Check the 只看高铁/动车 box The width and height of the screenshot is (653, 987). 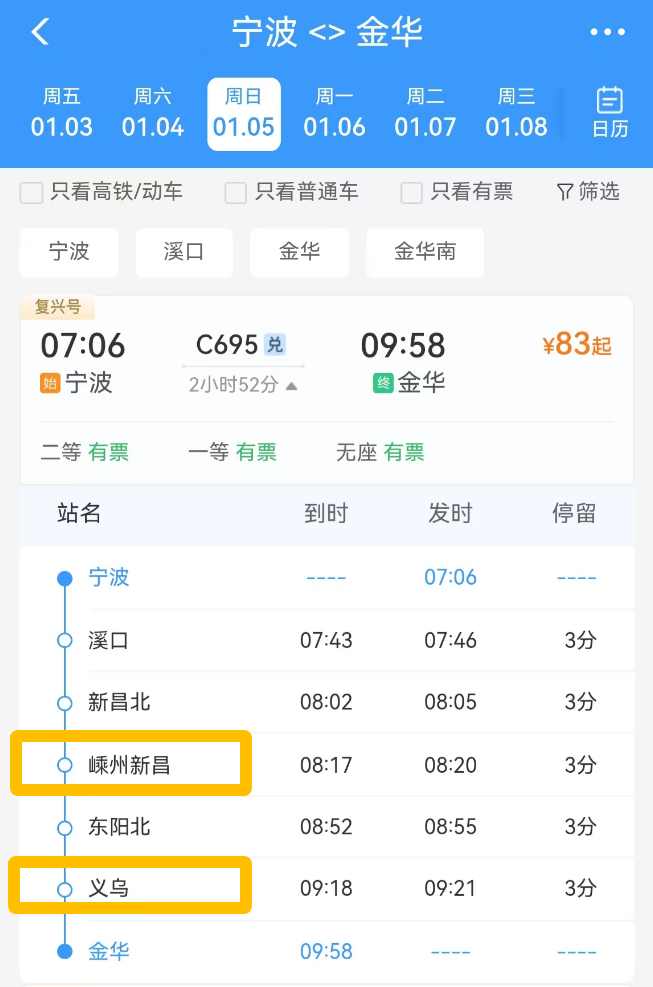click(x=32, y=192)
